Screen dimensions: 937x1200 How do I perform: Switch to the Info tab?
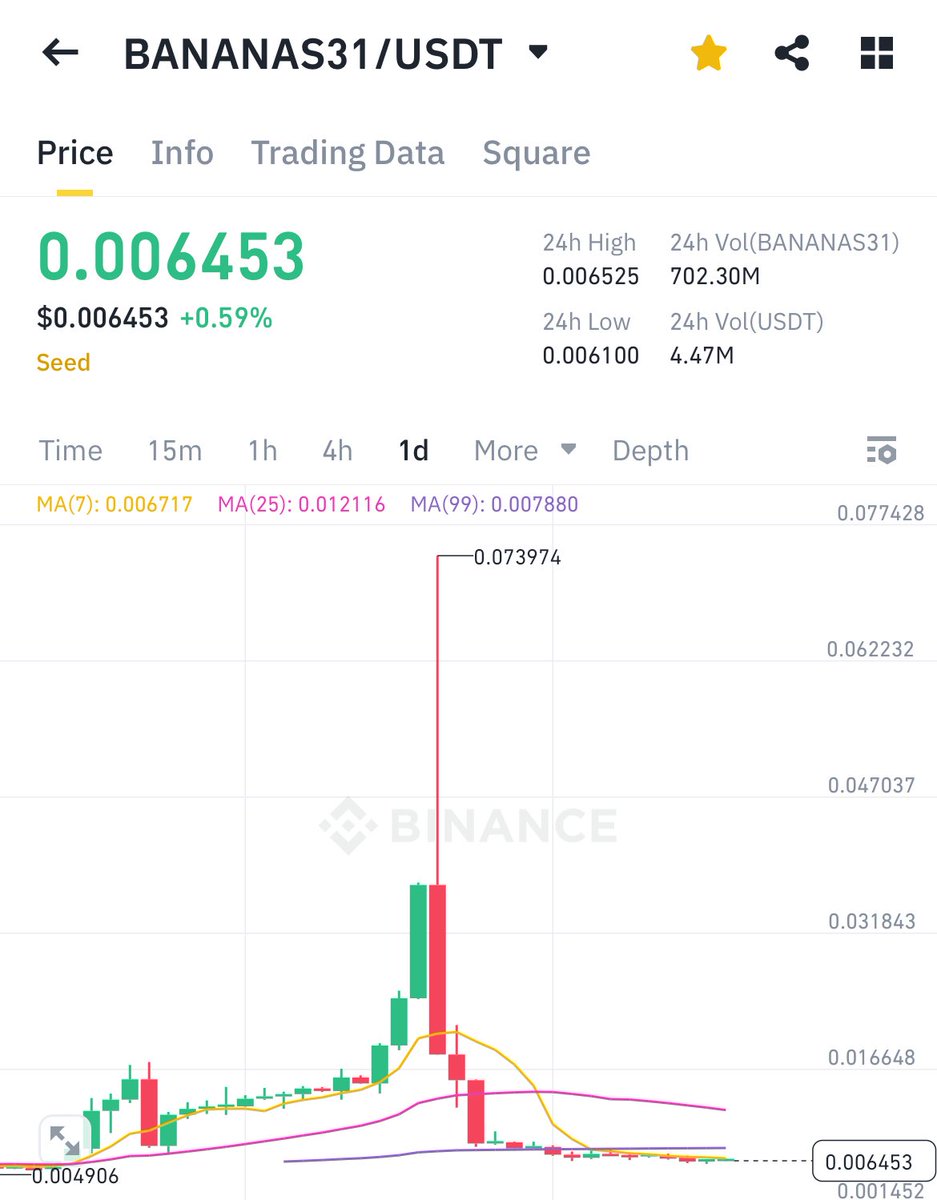[182, 153]
